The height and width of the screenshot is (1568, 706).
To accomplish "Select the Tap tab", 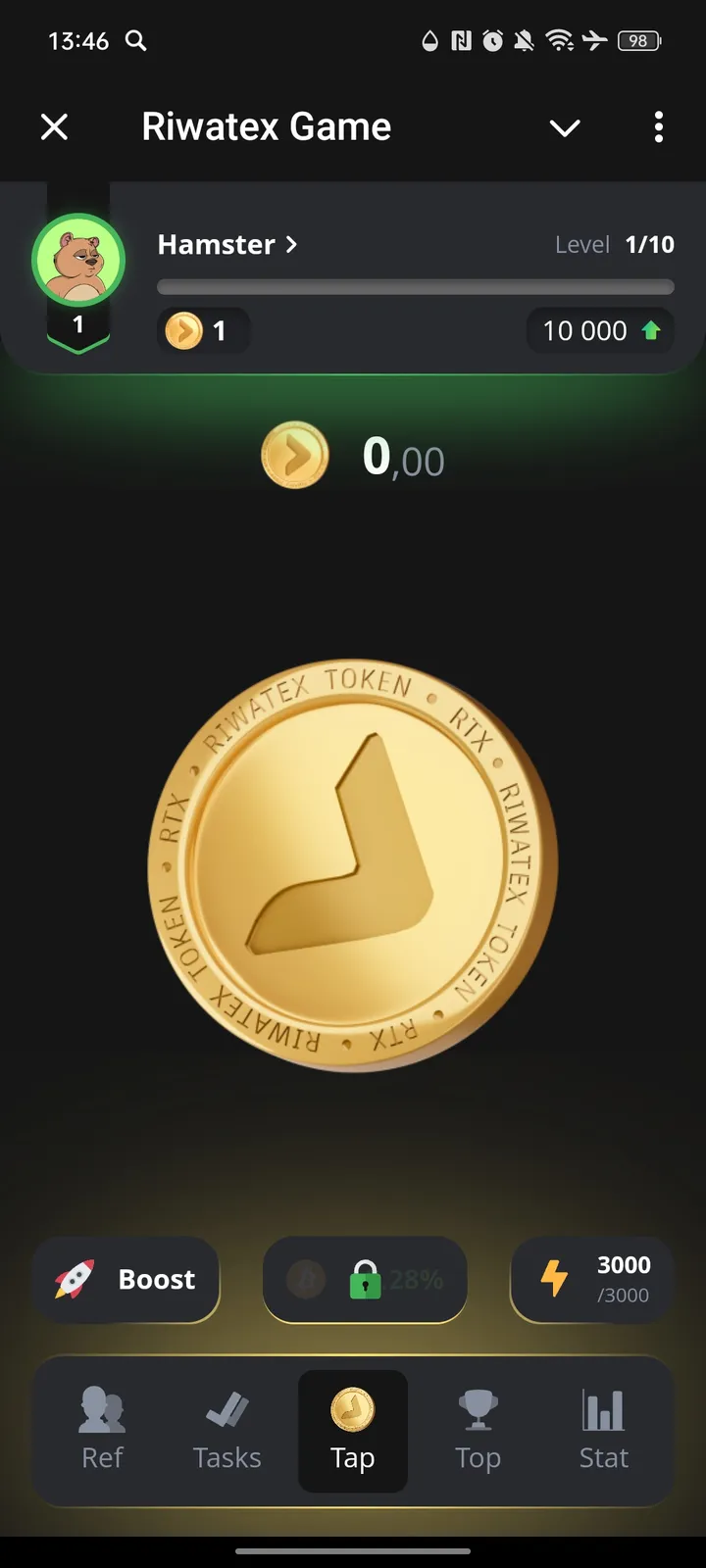I will pyautogui.click(x=353, y=1430).
